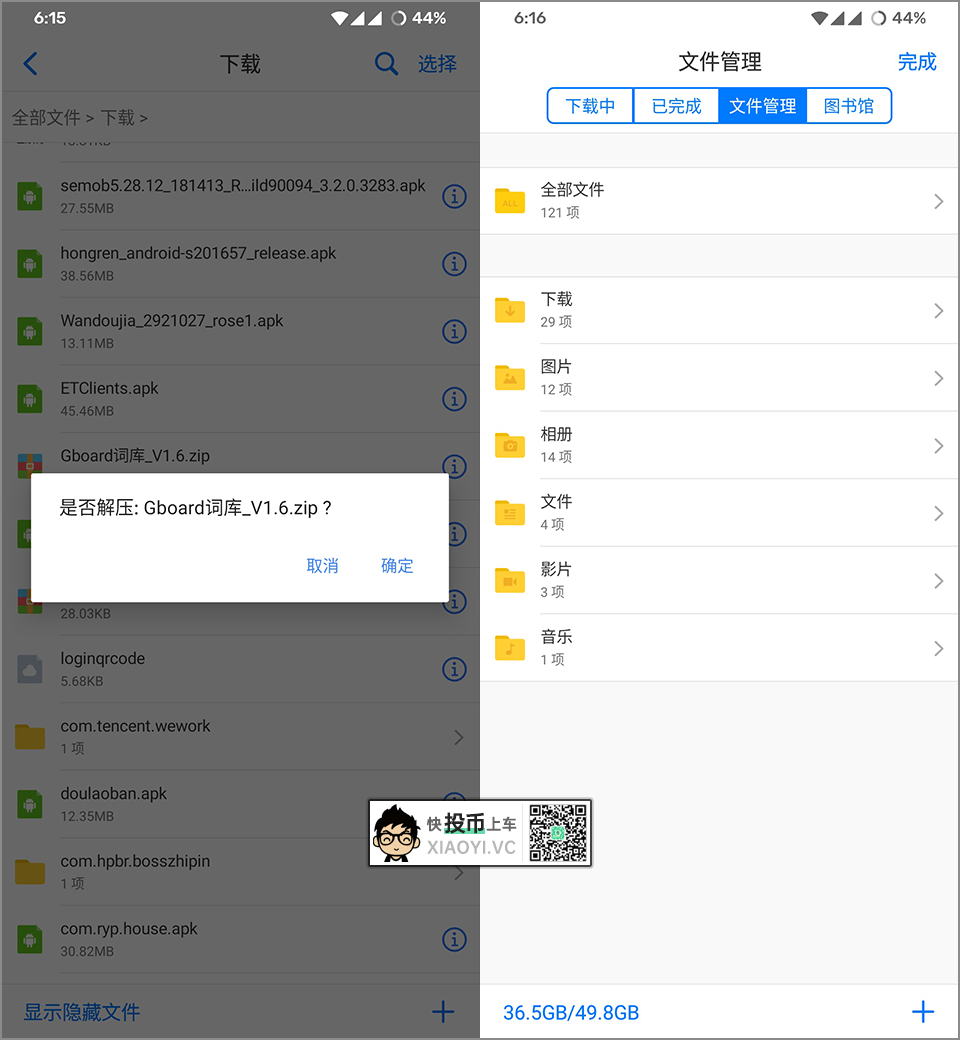Image resolution: width=960 pixels, height=1040 pixels.
Task: Switch to the 下载中 tab
Action: [x=590, y=106]
